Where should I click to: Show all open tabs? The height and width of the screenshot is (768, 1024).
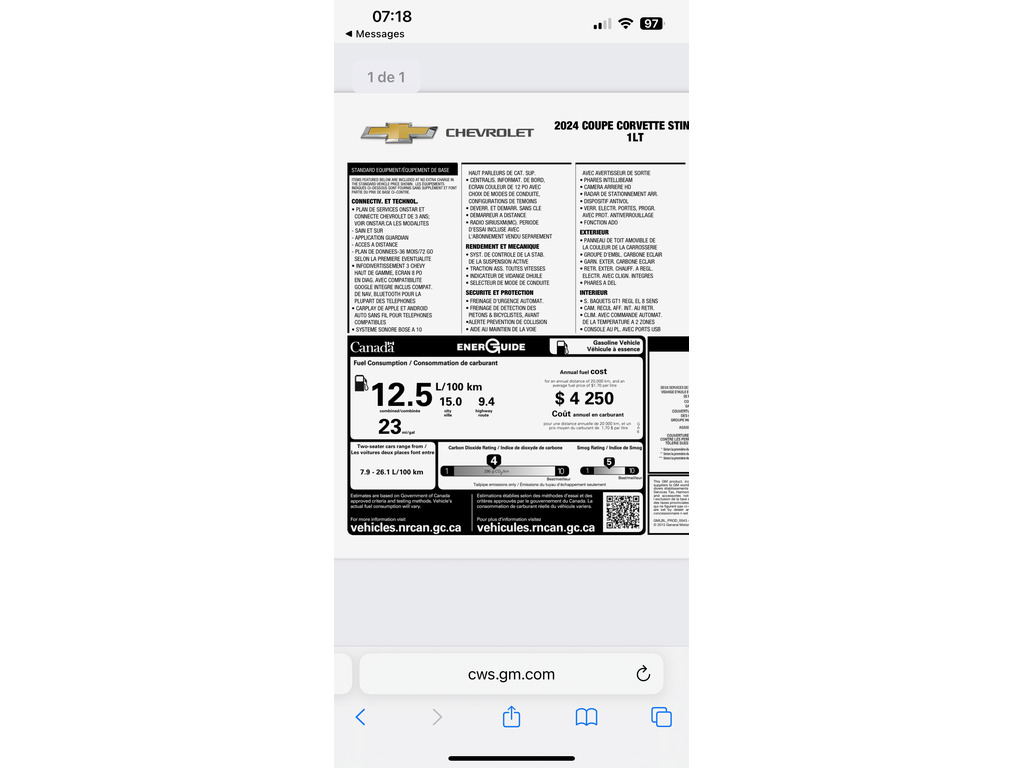(x=661, y=717)
